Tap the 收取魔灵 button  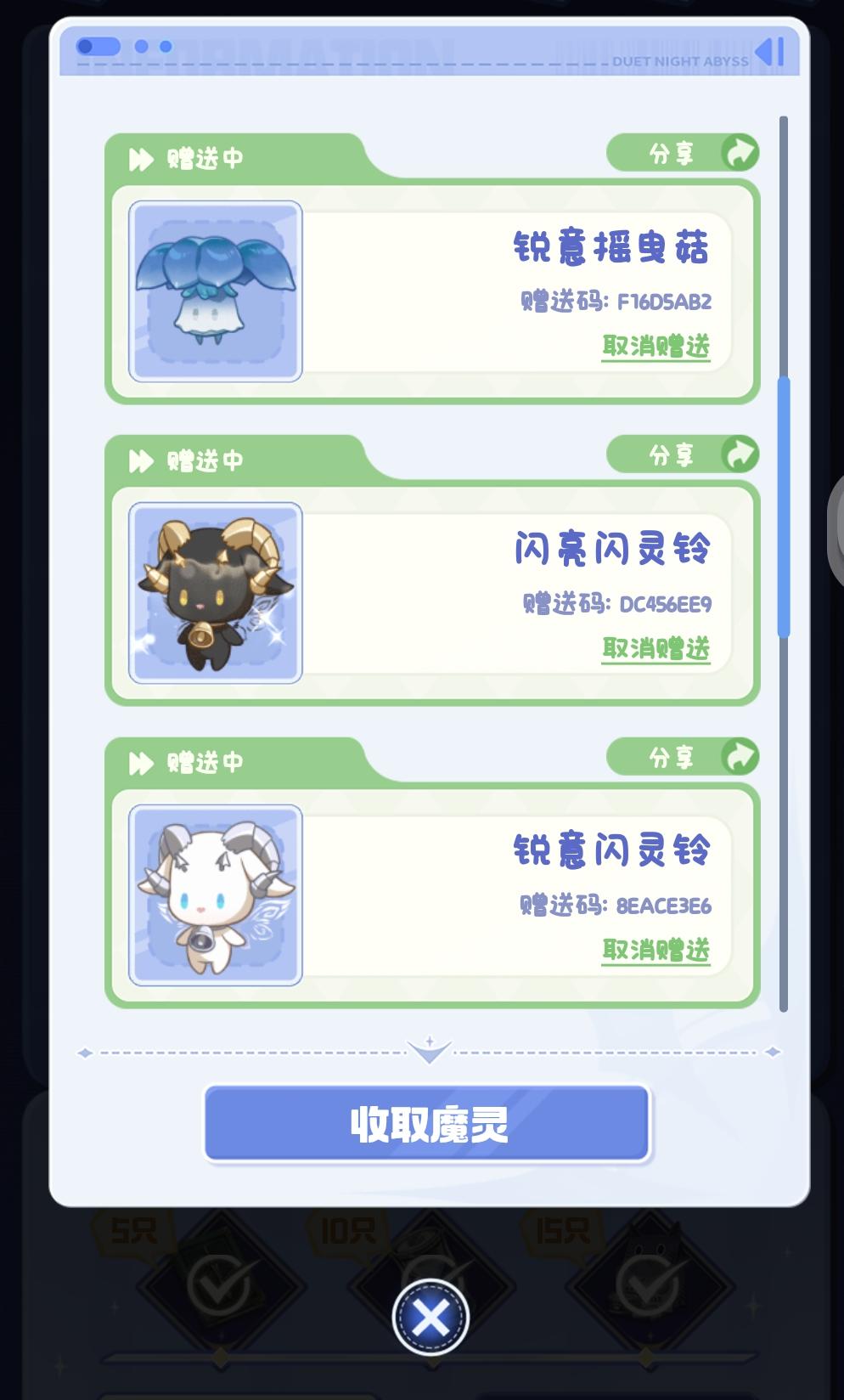427,1123
